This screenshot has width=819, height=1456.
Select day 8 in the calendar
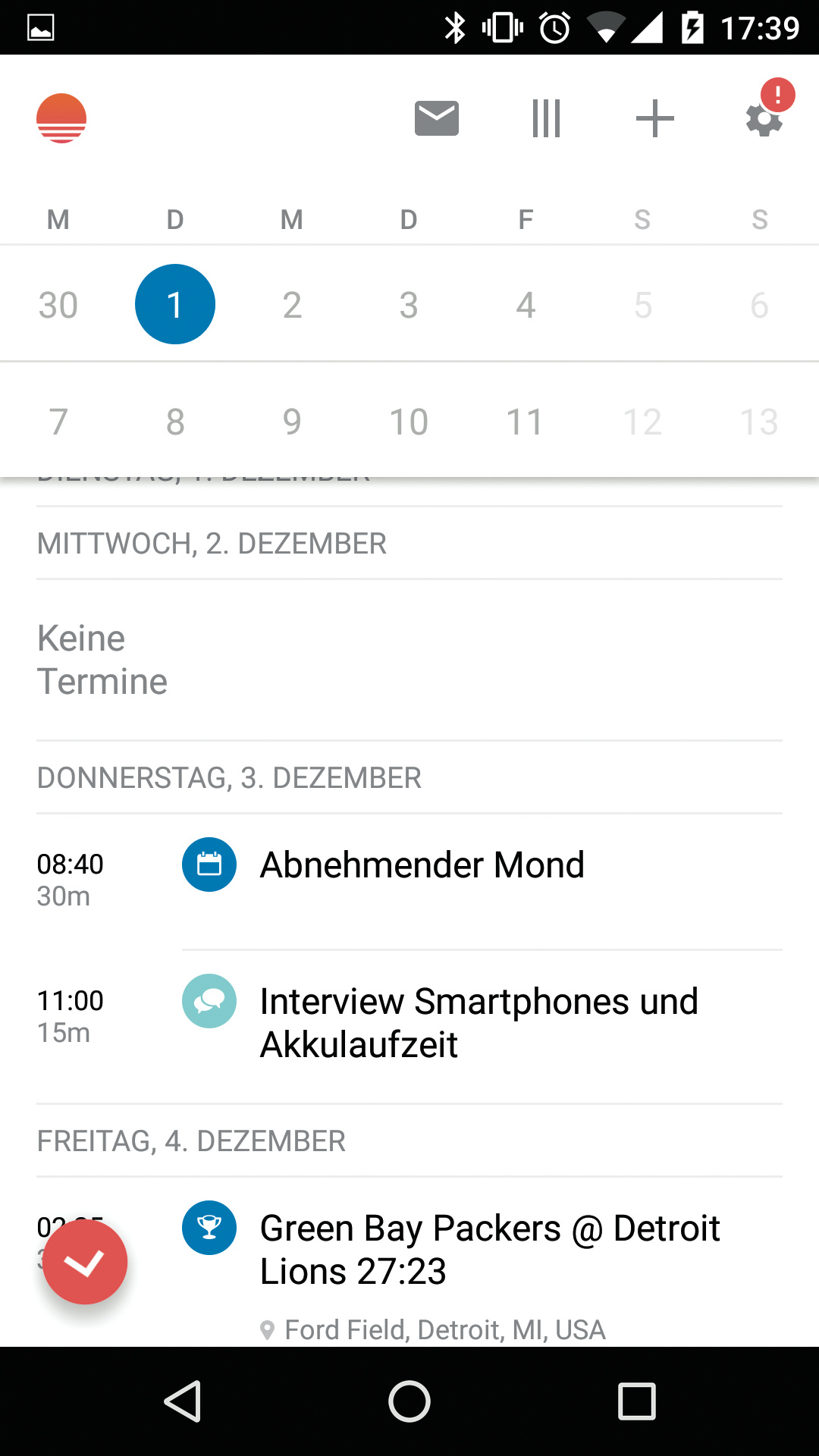175,422
